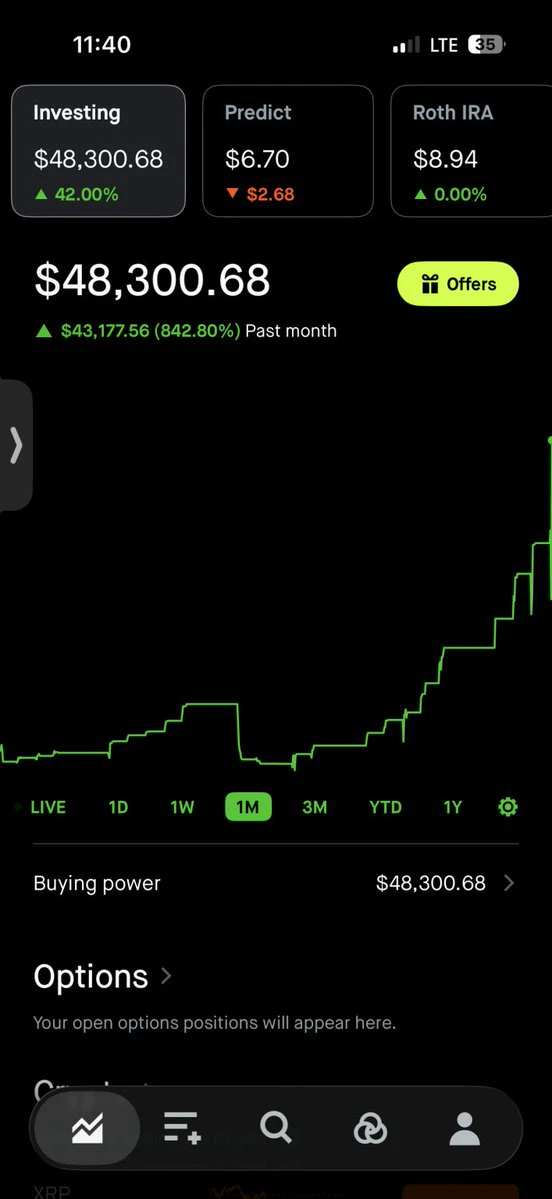The width and height of the screenshot is (552, 1199).
Task: Show the 1D chart range
Action: (118, 807)
